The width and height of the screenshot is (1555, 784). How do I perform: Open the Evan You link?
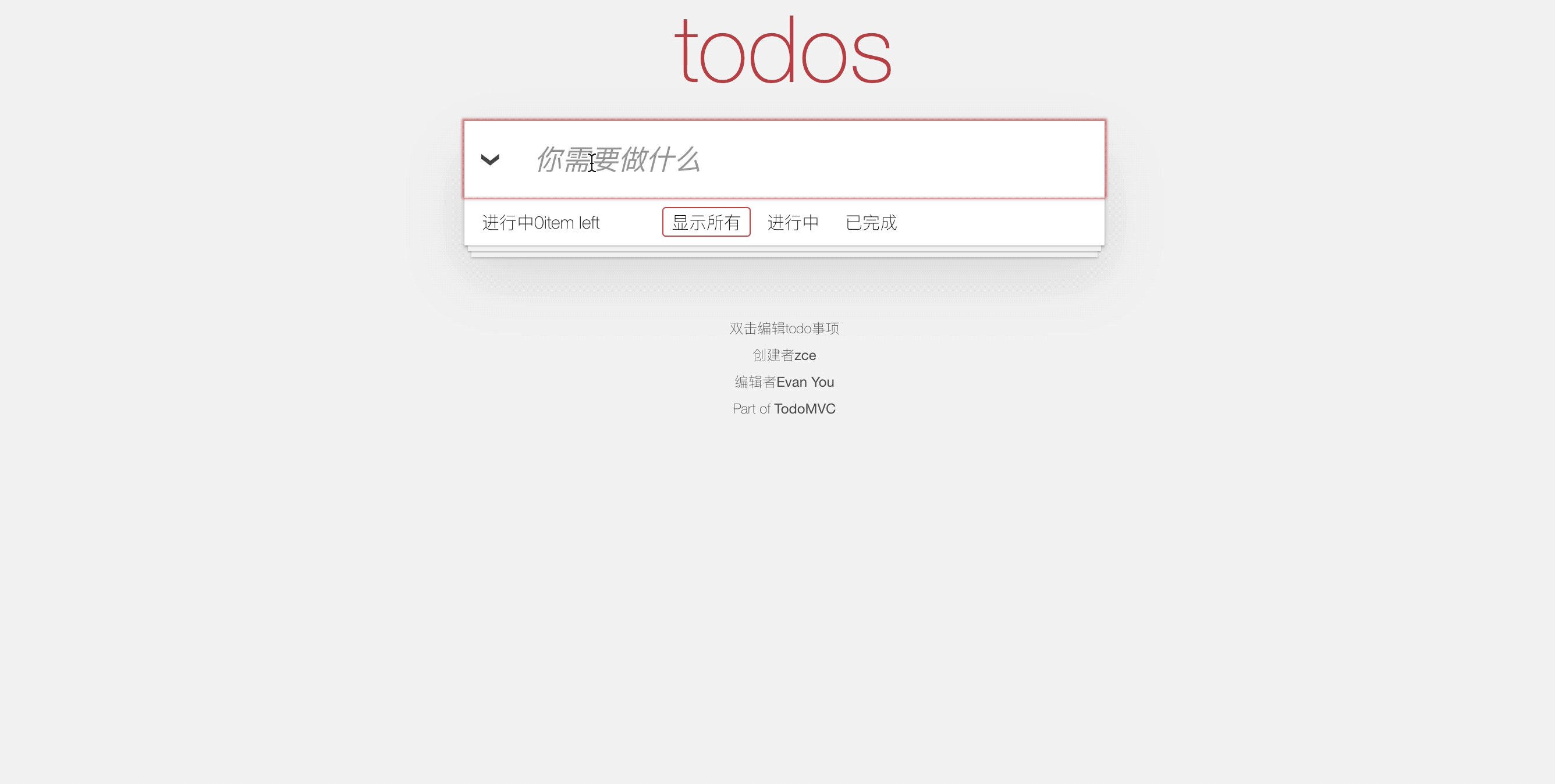[805, 382]
